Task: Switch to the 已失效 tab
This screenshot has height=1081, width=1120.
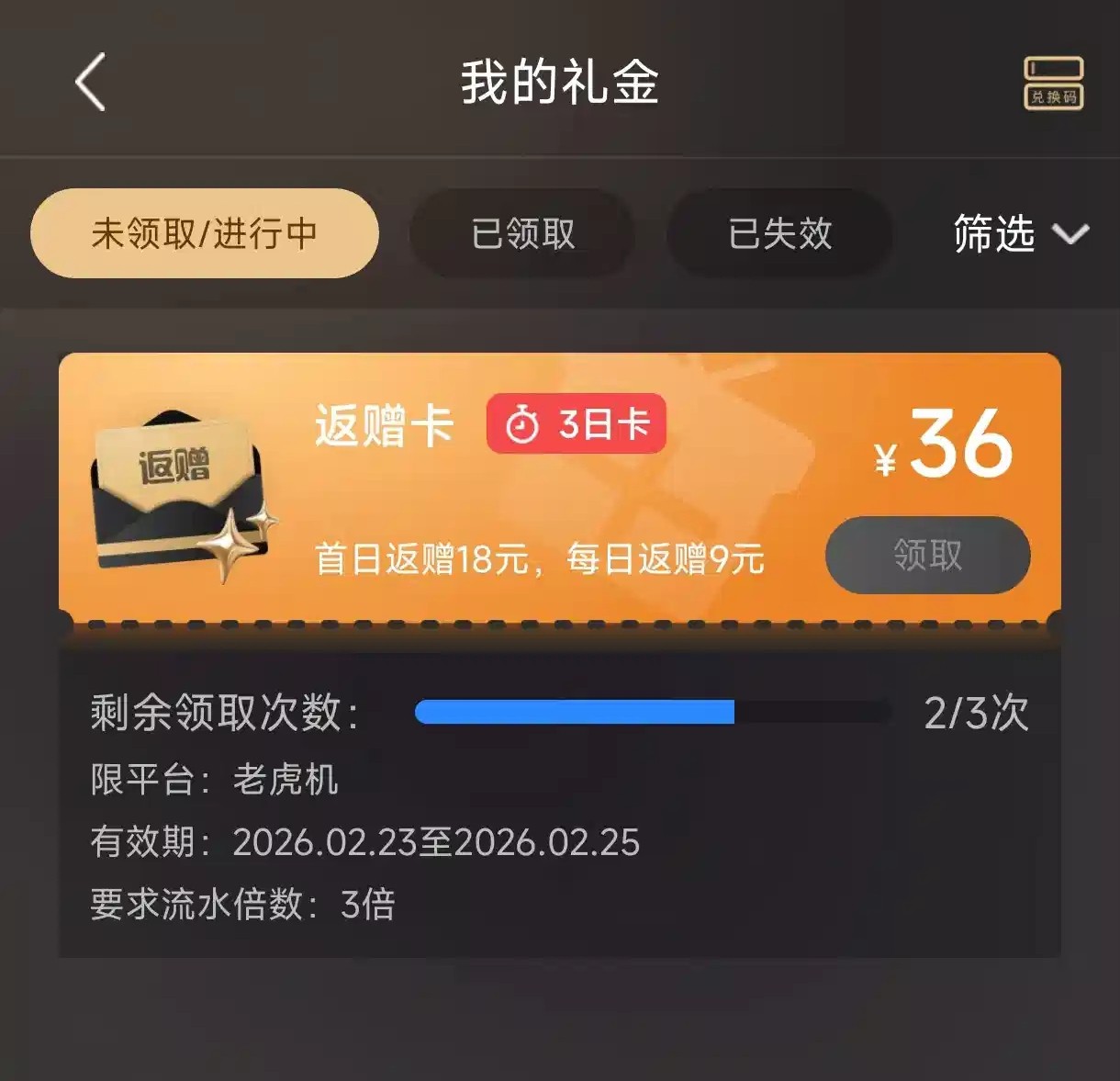Action: pyautogui.click(x=779, y=233)
